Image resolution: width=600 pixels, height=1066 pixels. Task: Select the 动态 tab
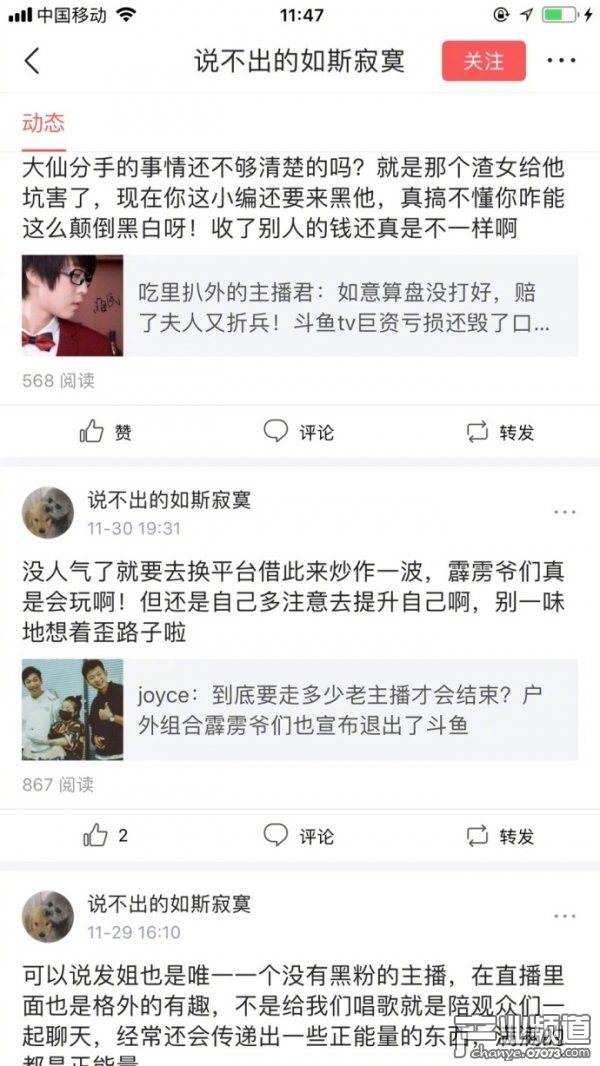(43, 123)
